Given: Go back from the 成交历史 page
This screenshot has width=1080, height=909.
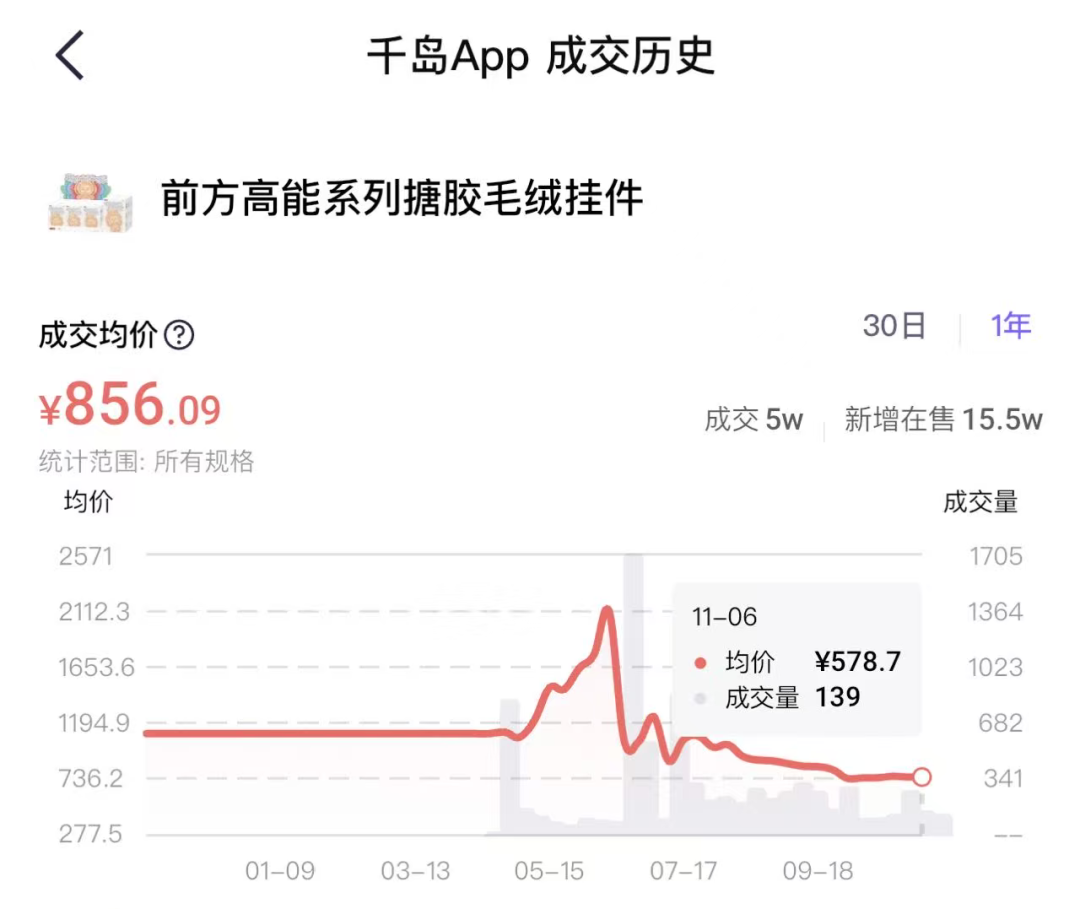Looking at the screenshot, I should coord(70,56).
